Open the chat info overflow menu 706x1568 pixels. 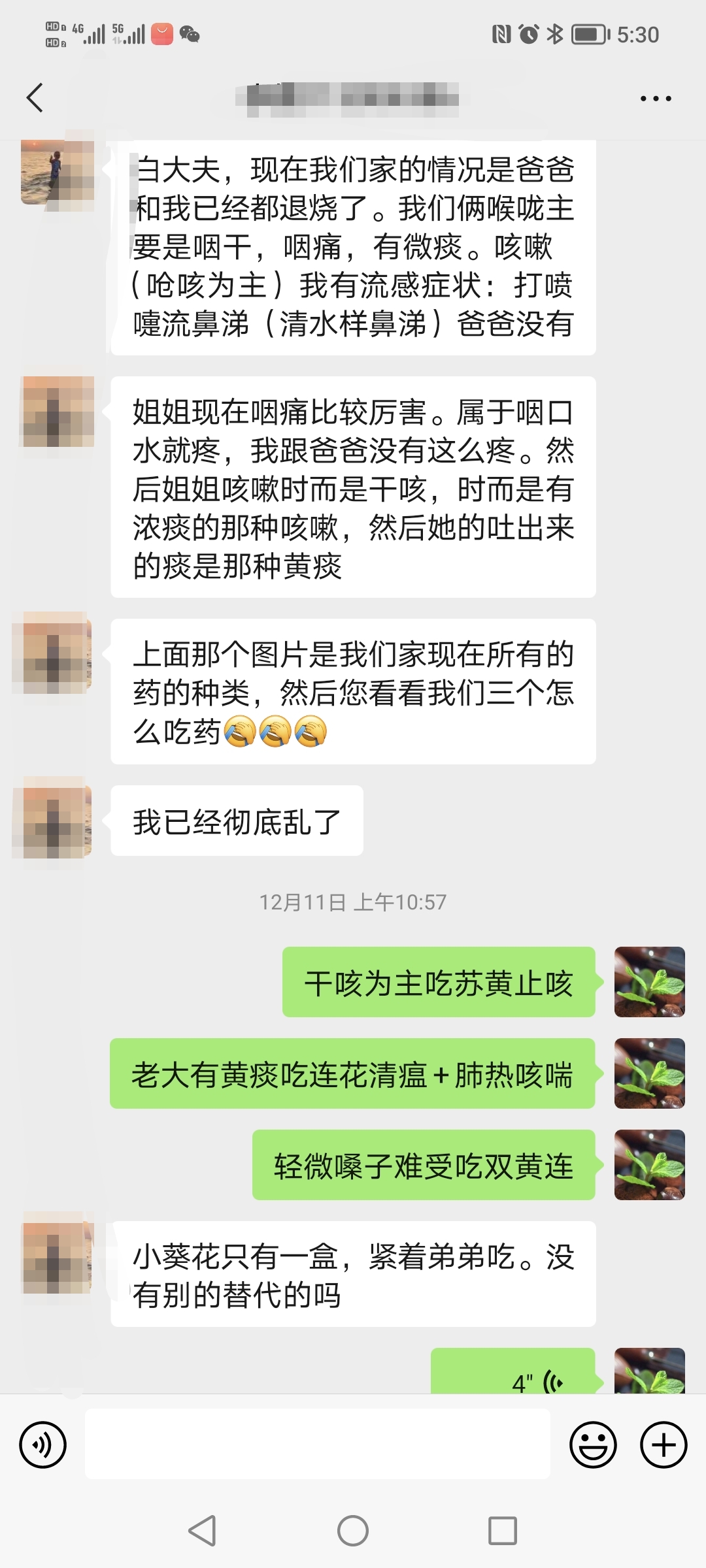[x=655, y=99]
